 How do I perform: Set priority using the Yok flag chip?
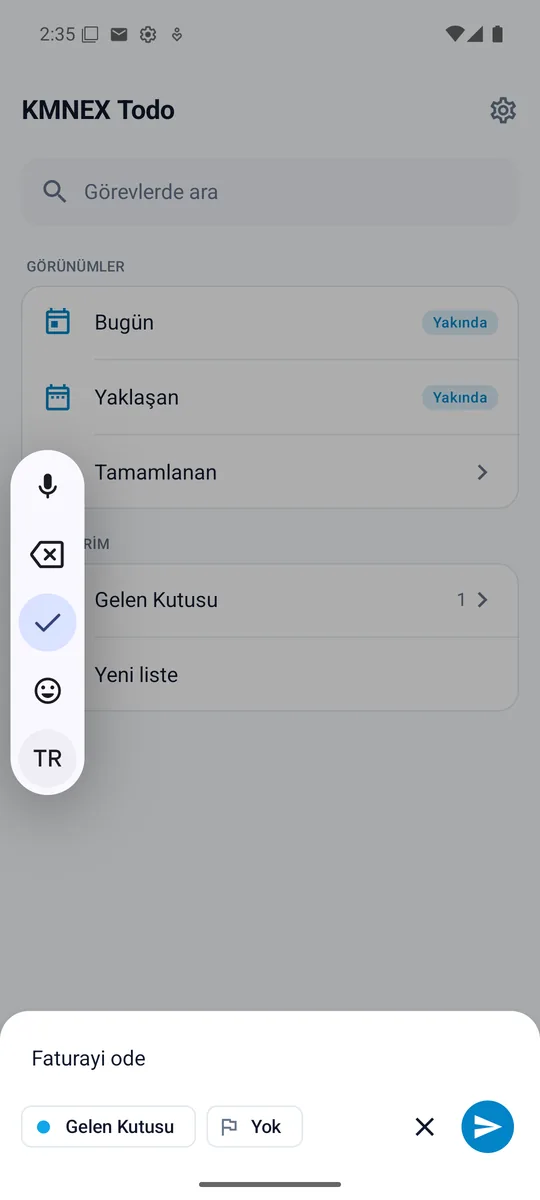254,1127
